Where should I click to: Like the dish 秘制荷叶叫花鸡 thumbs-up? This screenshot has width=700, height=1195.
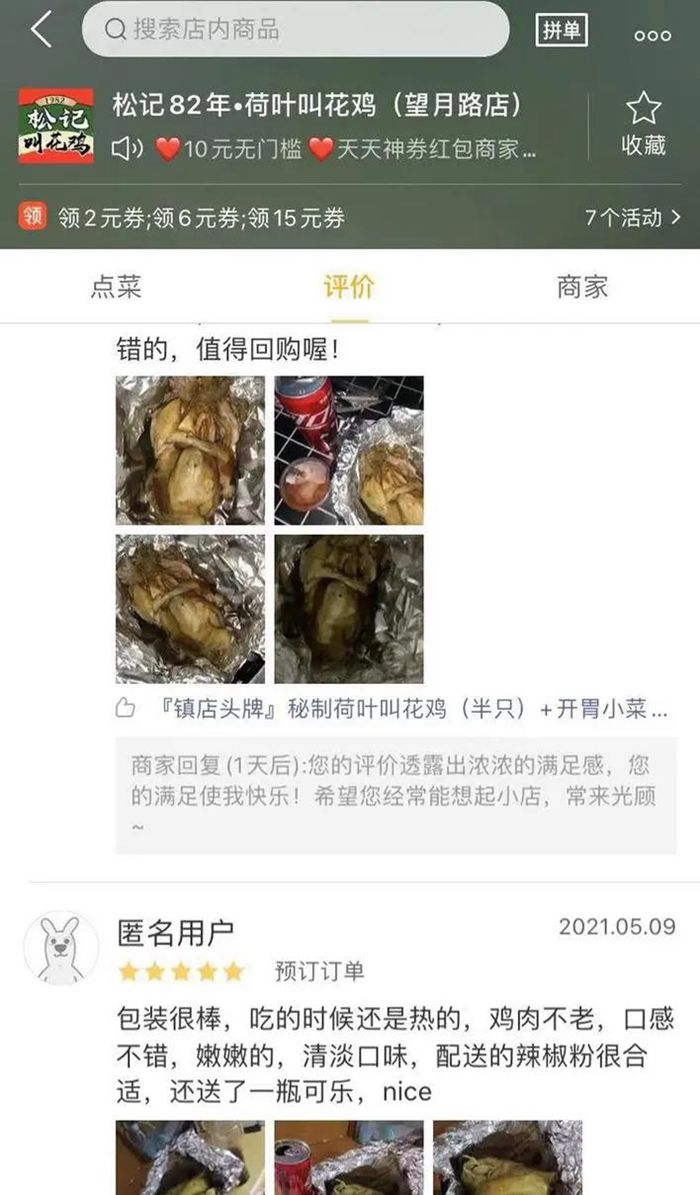[x=125, y=709]
